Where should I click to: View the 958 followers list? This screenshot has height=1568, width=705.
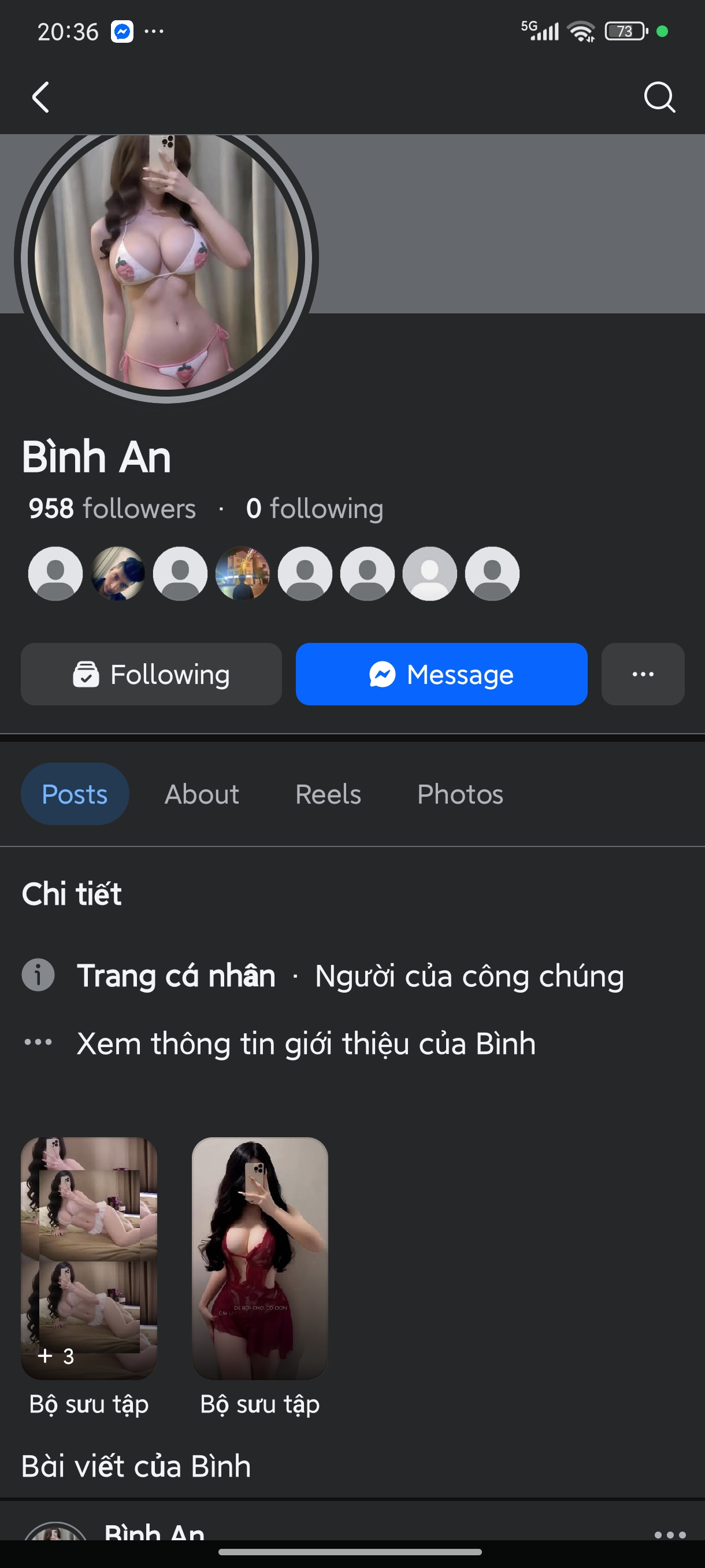[113, 509]
